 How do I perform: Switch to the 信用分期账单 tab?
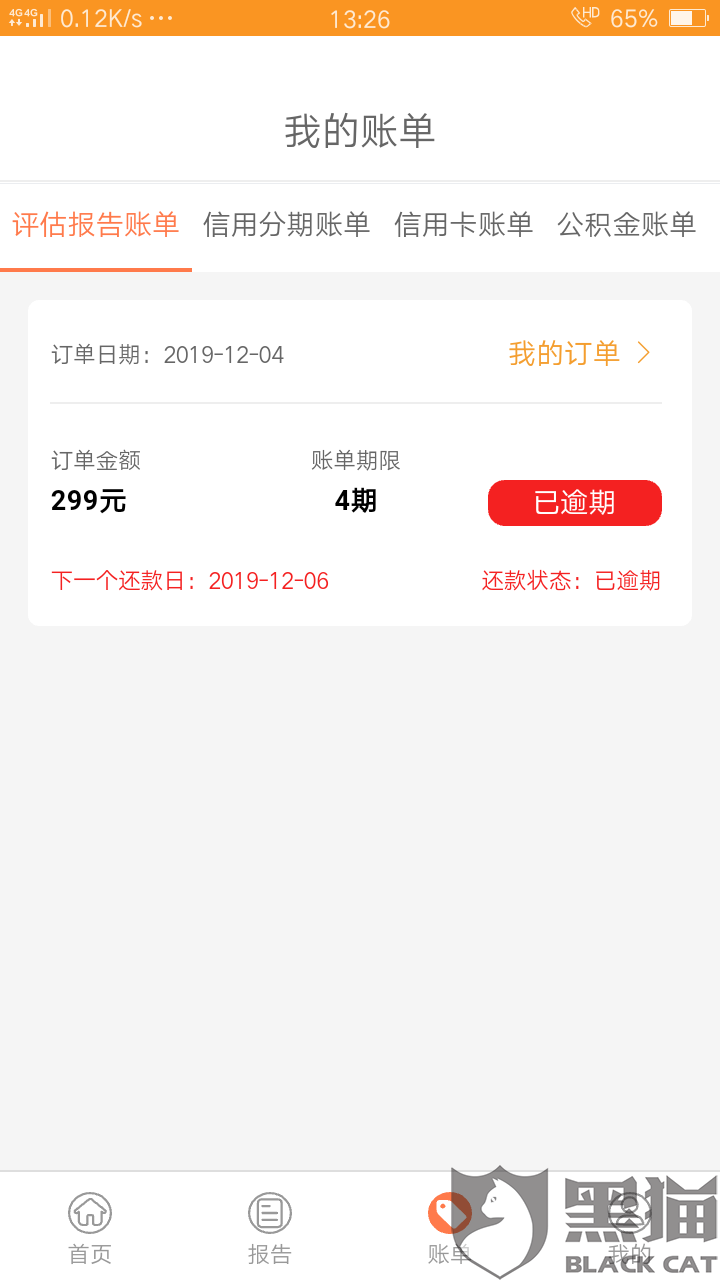287,225
